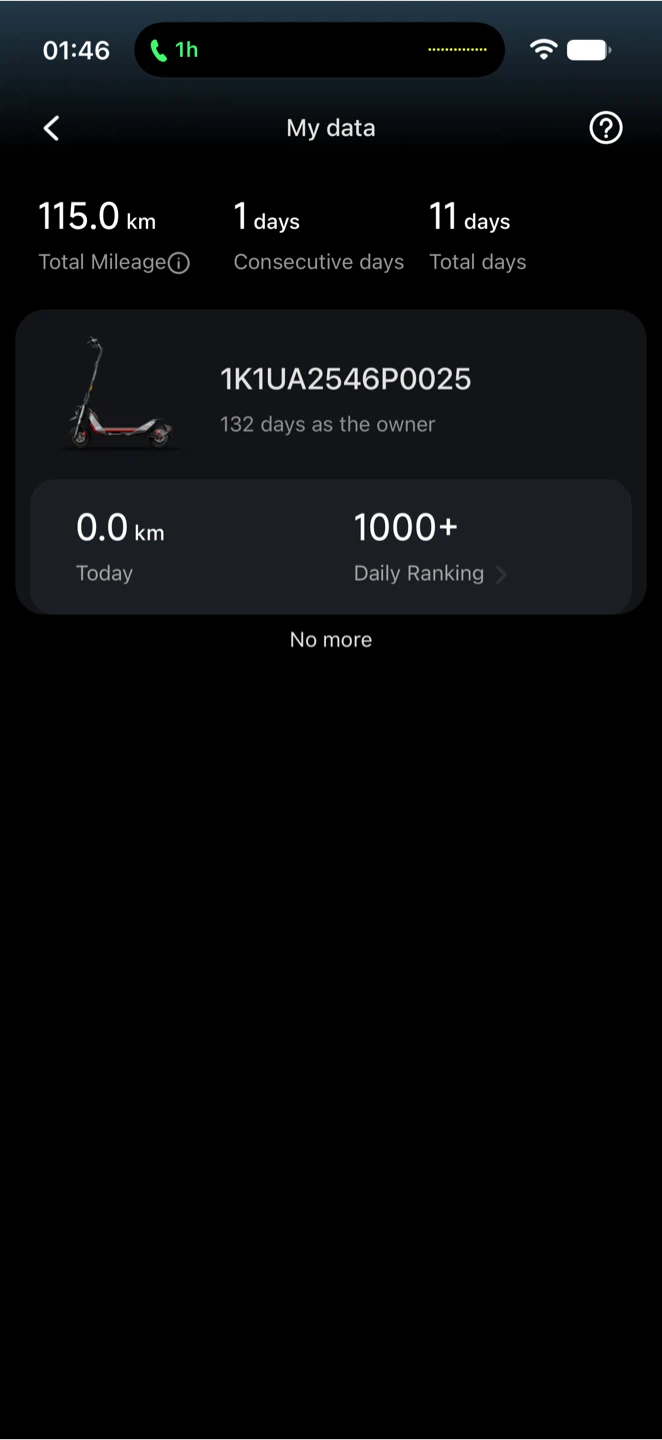This screenshot has height=1440, width=662.
Task: Open the help question mark icon
Action: [x=606, y=128]
